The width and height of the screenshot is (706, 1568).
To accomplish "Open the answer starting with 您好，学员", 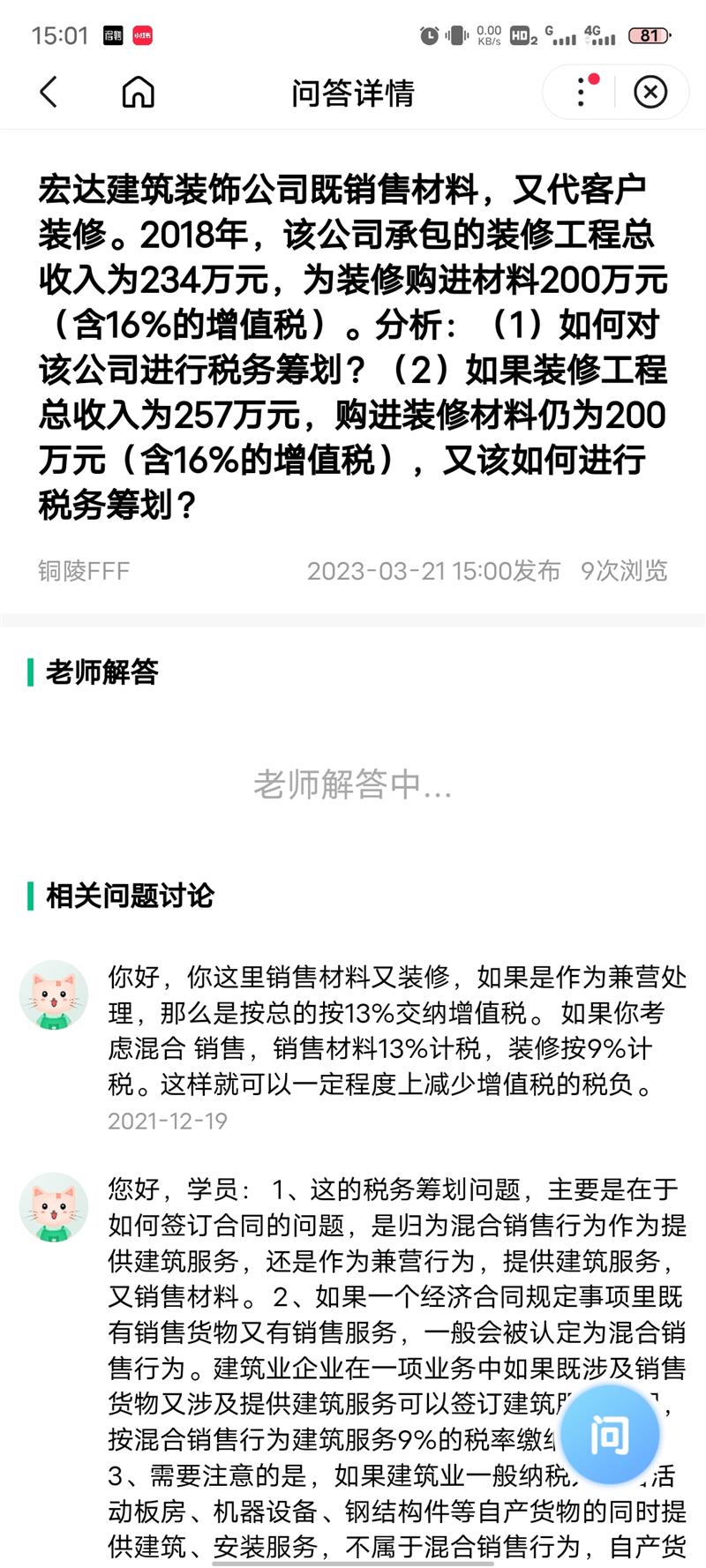I will click(x=395, y=1279).
